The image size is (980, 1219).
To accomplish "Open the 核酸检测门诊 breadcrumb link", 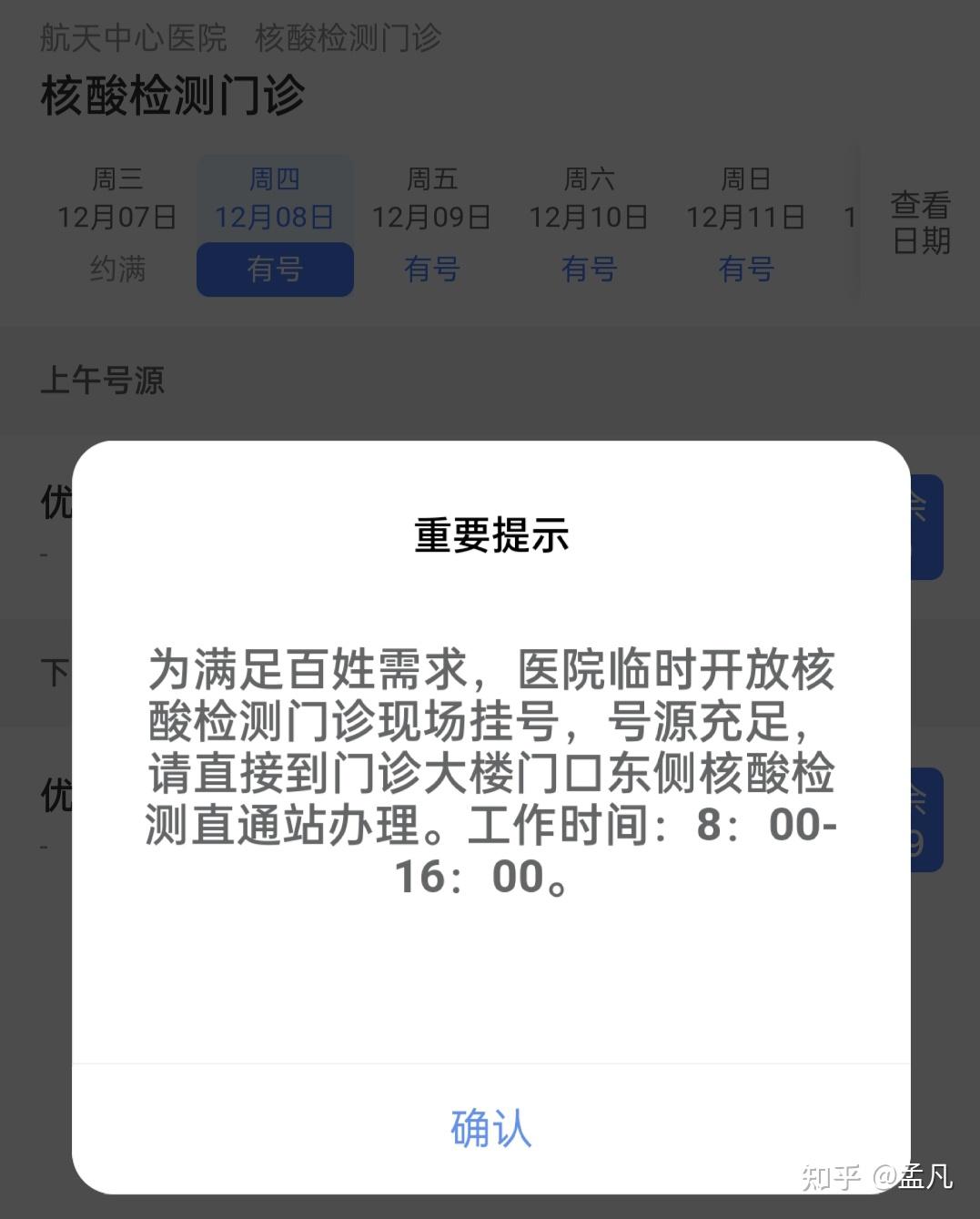I will click(x=345, y=38).
